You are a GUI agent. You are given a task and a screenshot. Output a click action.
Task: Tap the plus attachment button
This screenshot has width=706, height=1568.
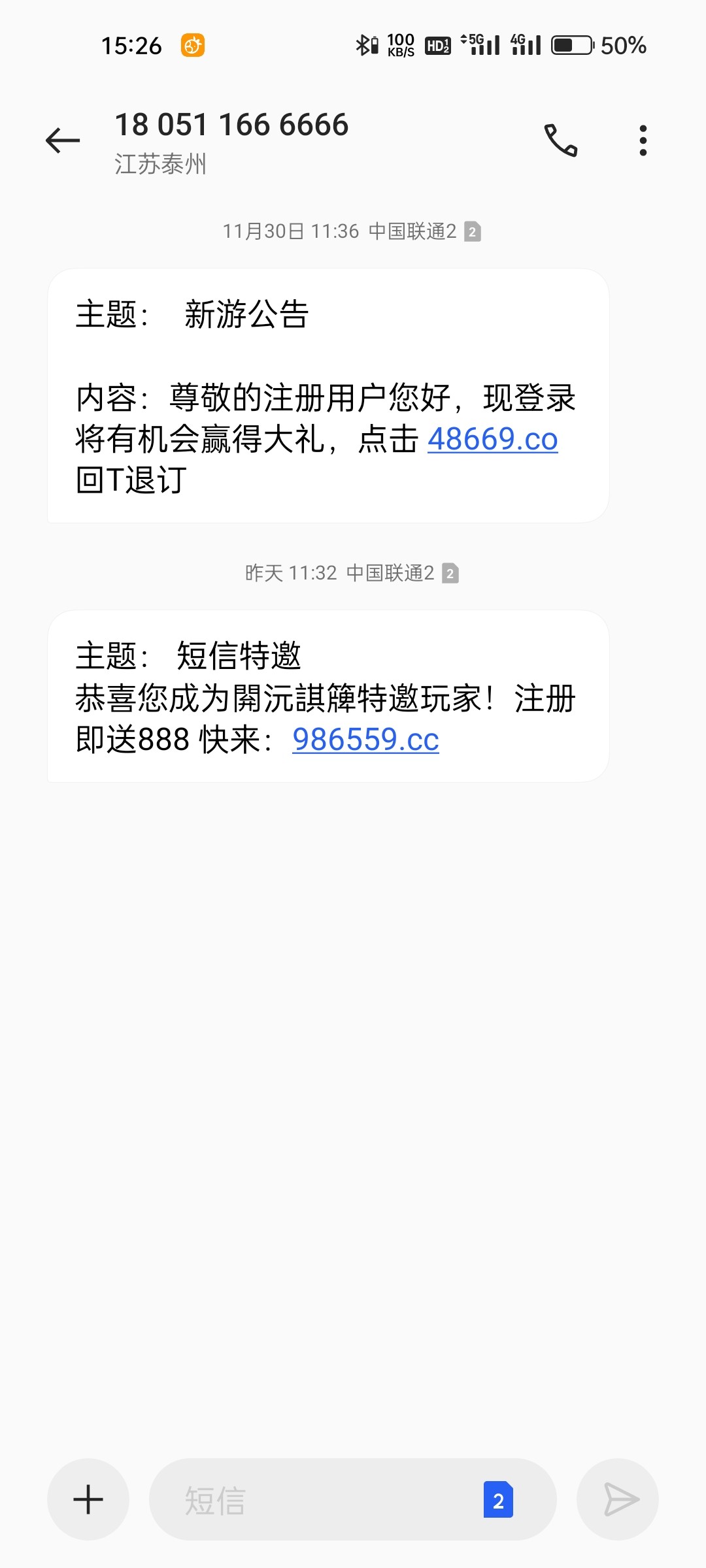(88, 1499)
